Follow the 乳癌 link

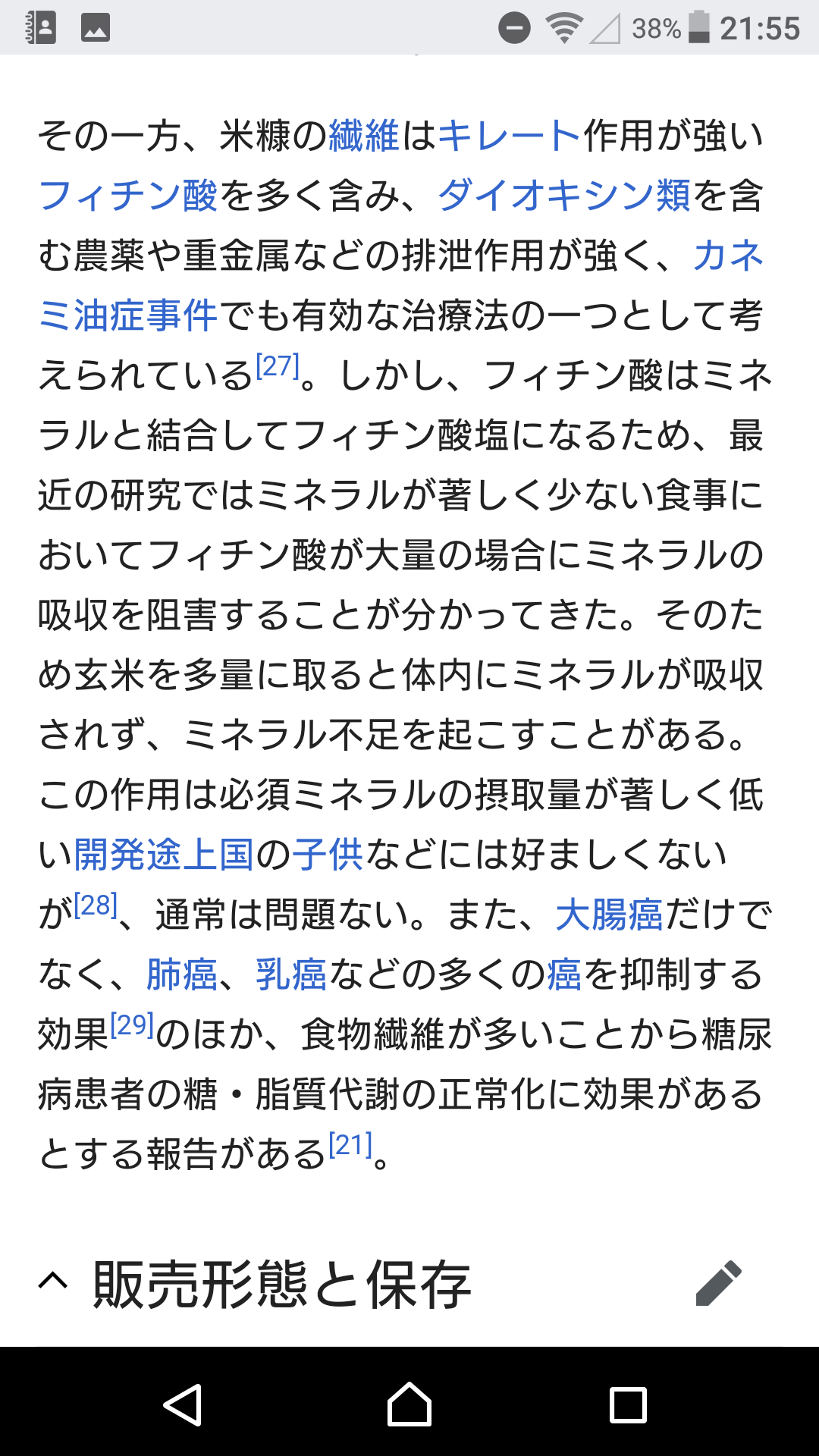pyautogui.click(x=291, y=974)
